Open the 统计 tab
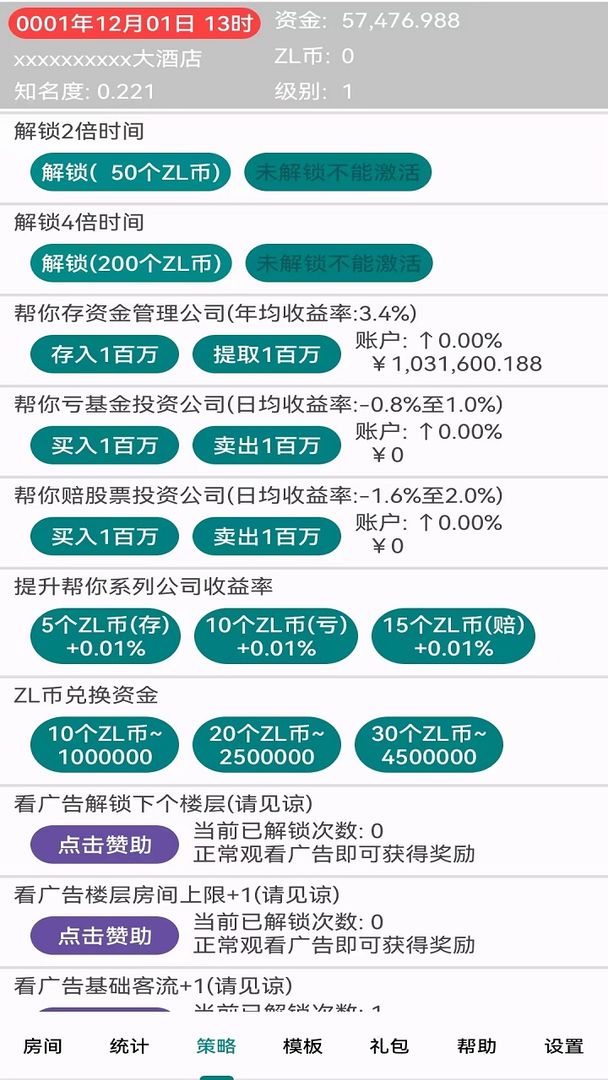Screen dimensions: 608x1080 pos(129,1046)
